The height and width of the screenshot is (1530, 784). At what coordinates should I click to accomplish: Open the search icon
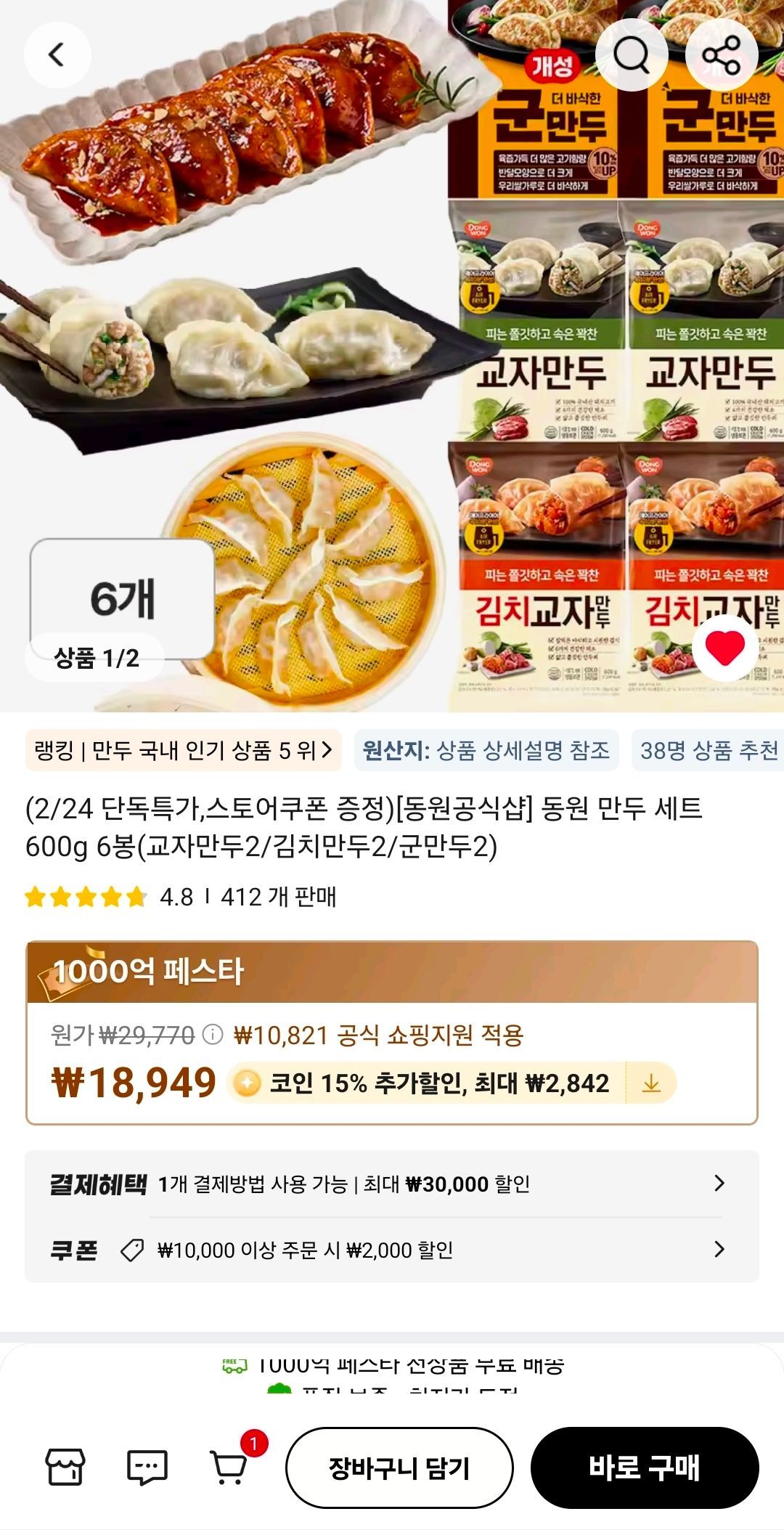point(632,54)
